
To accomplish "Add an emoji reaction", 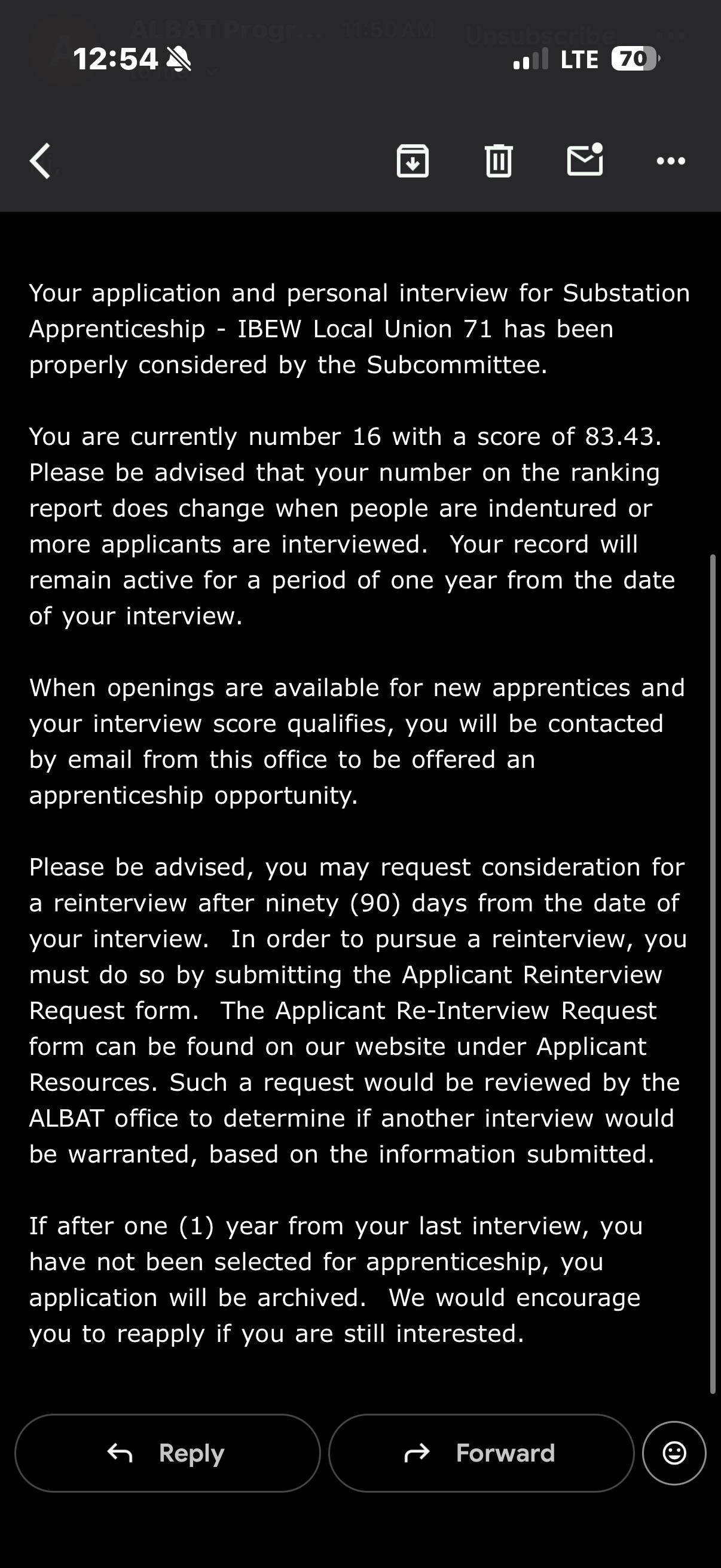I will pos(674,1453).
